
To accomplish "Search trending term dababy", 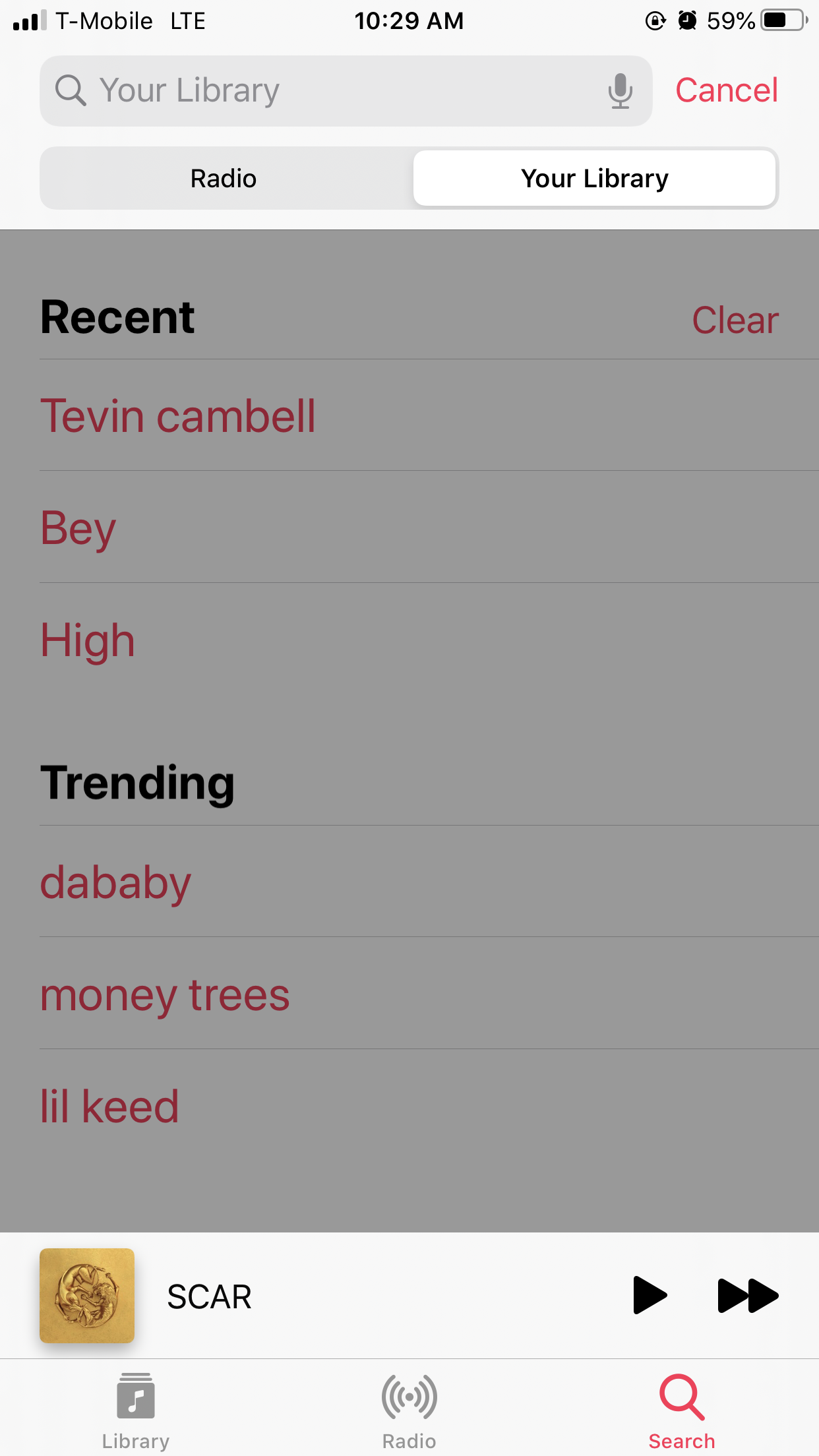I will pos(429,882).
